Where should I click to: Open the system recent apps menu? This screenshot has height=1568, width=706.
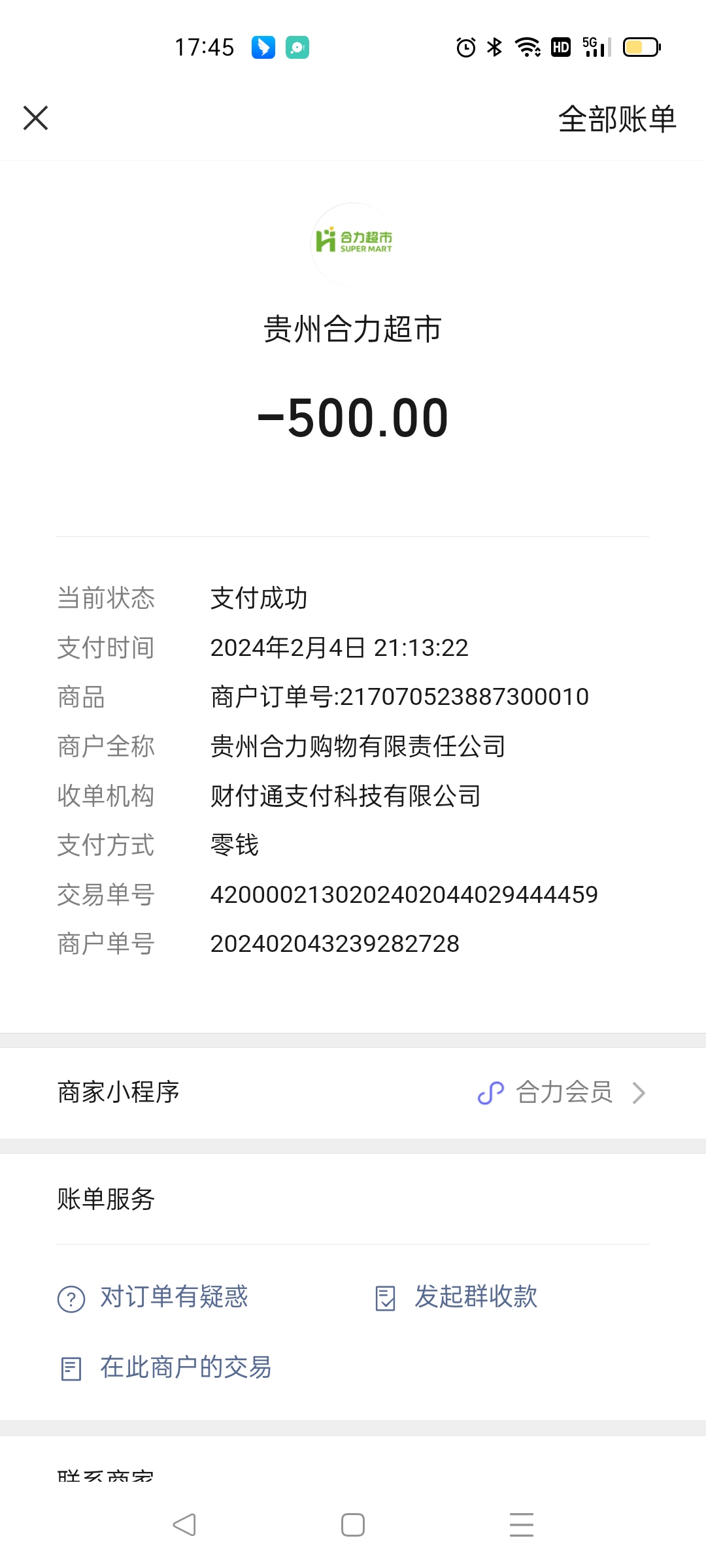point(521,1525)
